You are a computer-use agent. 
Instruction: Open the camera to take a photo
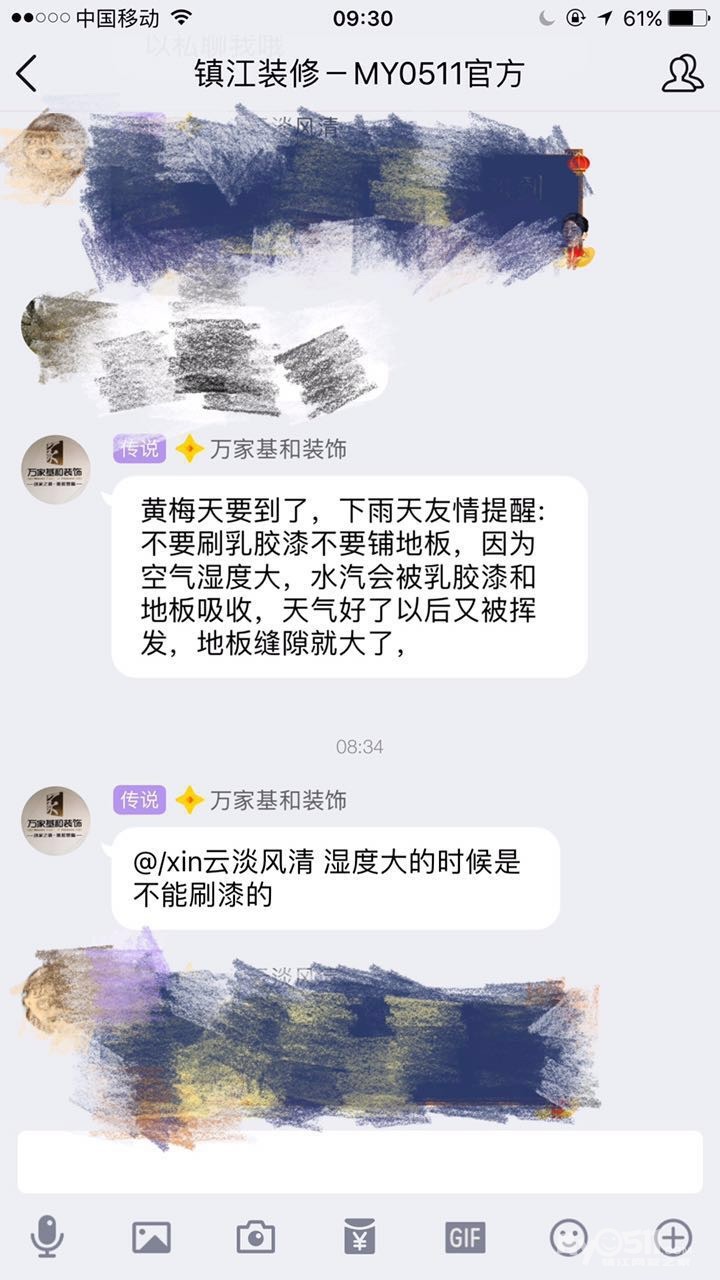256,1237
